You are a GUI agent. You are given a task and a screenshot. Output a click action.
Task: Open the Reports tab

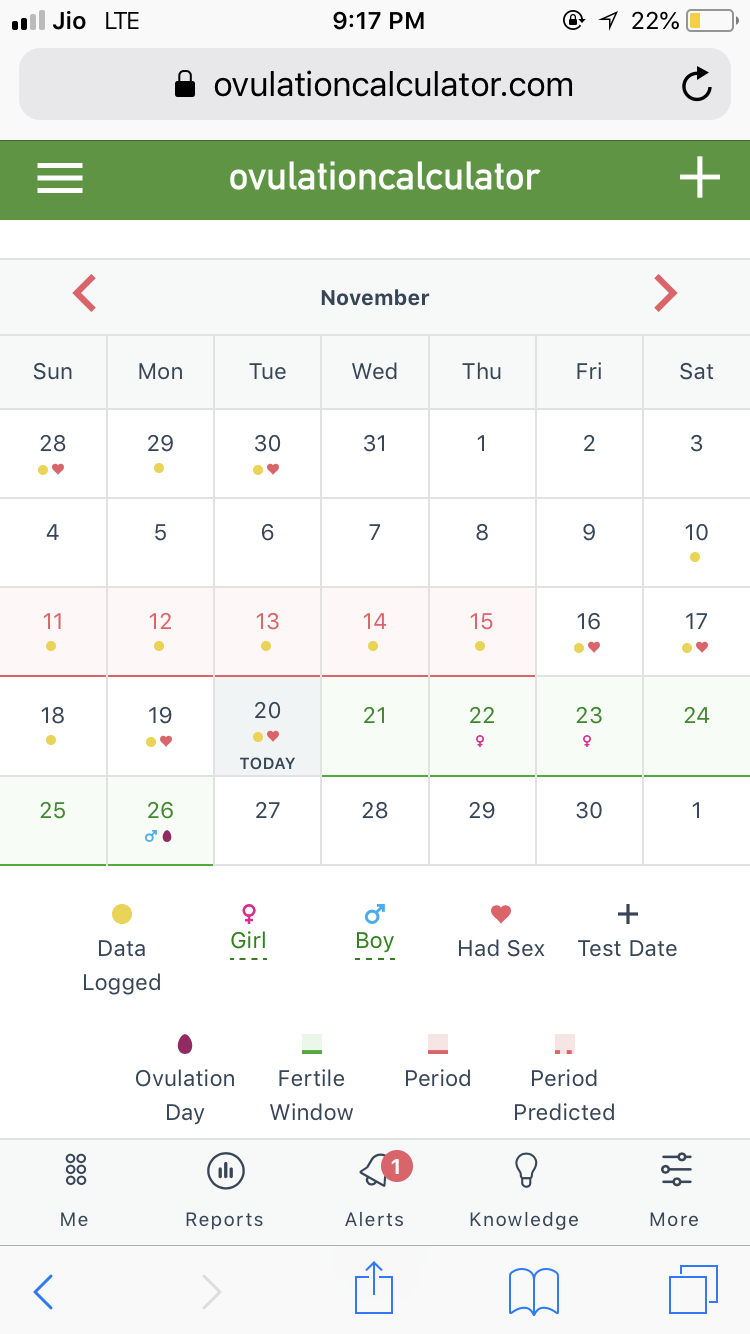point(225,1191)
